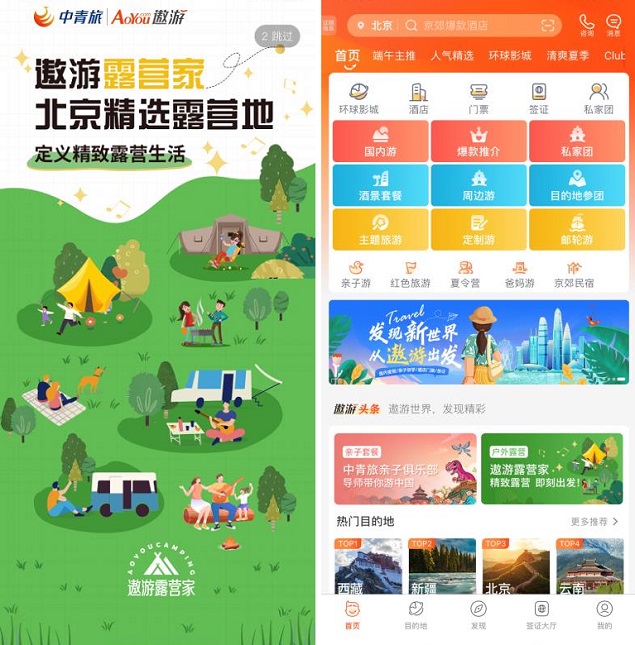Screen dimensions: 635x645
Task: Skip the splash ad with 跳过
Action: [277, 36]
